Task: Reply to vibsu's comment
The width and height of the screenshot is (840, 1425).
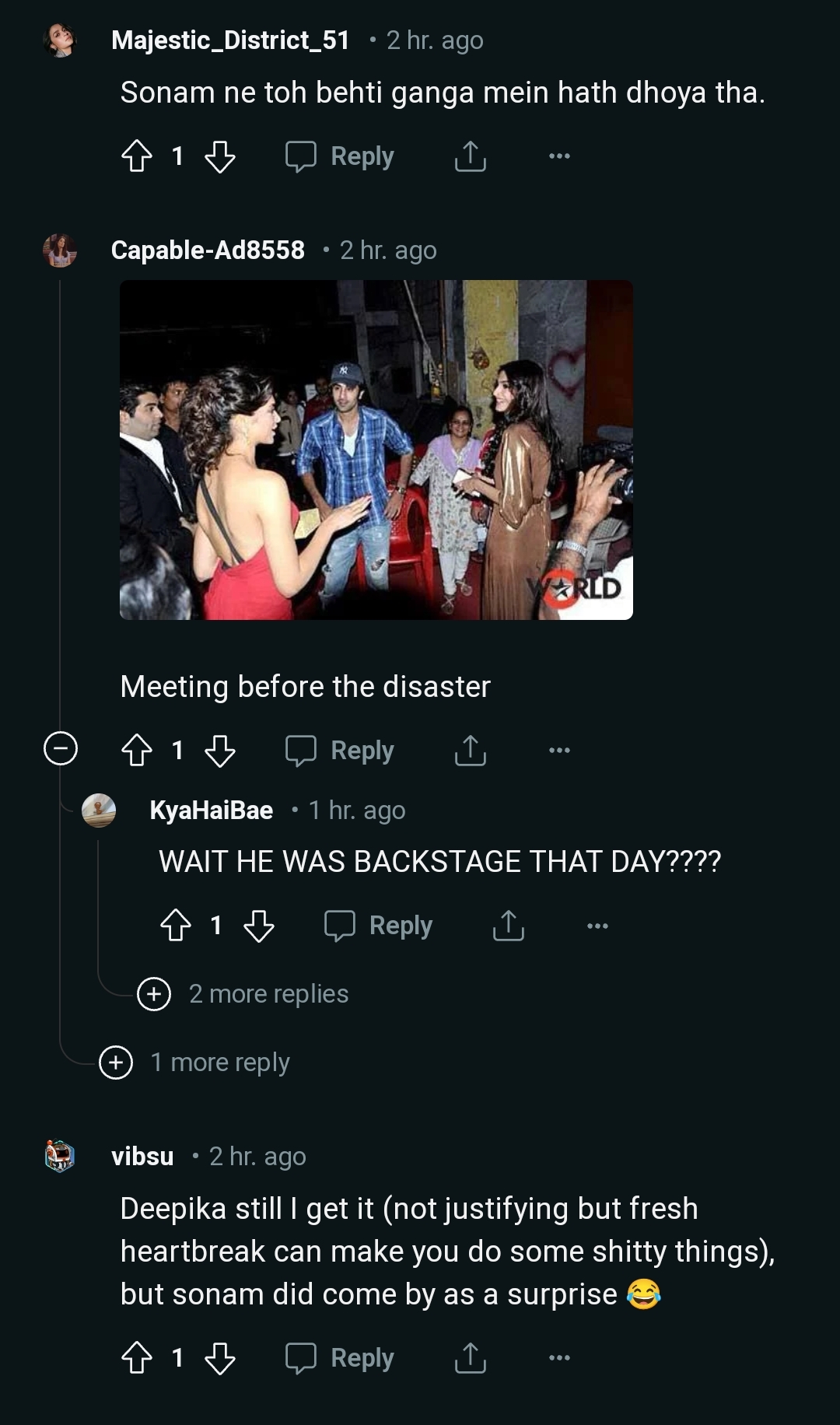Action: pyautogui.click(x=341, y=1357)
